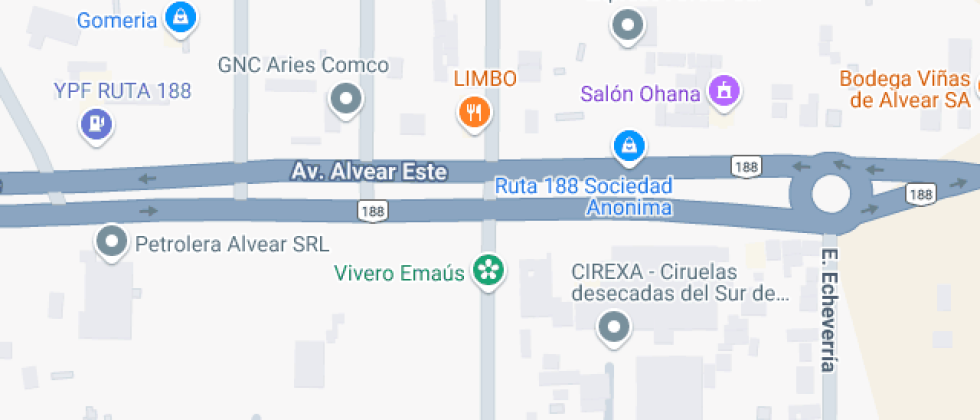
Task: Tap the Petrolera Alvear SRL marker
Action: 110,241
